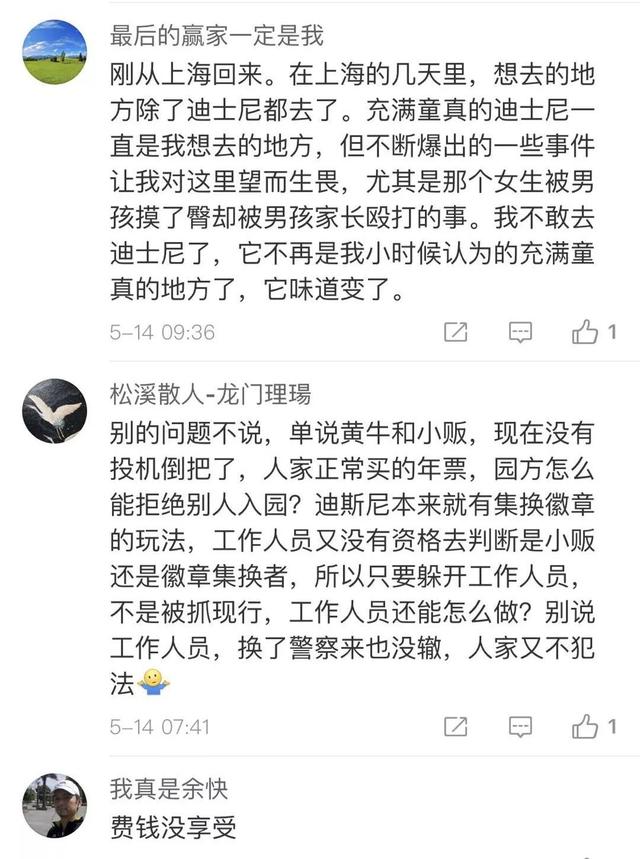Reply to the 5-14 07:41 comment
The width and height of the screenshot is (640, 859).
coord(520,727)
